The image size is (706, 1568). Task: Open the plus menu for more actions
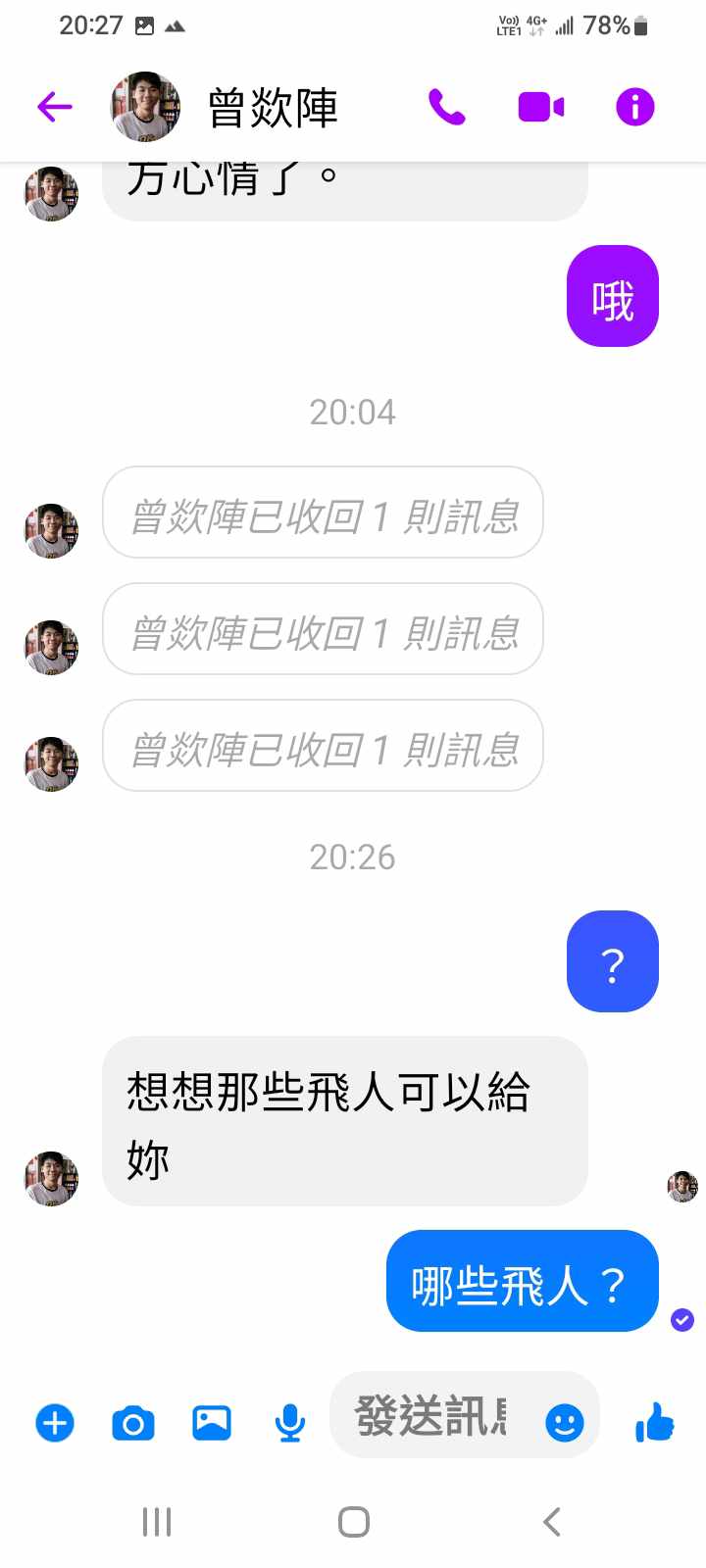pos(55,1422)
